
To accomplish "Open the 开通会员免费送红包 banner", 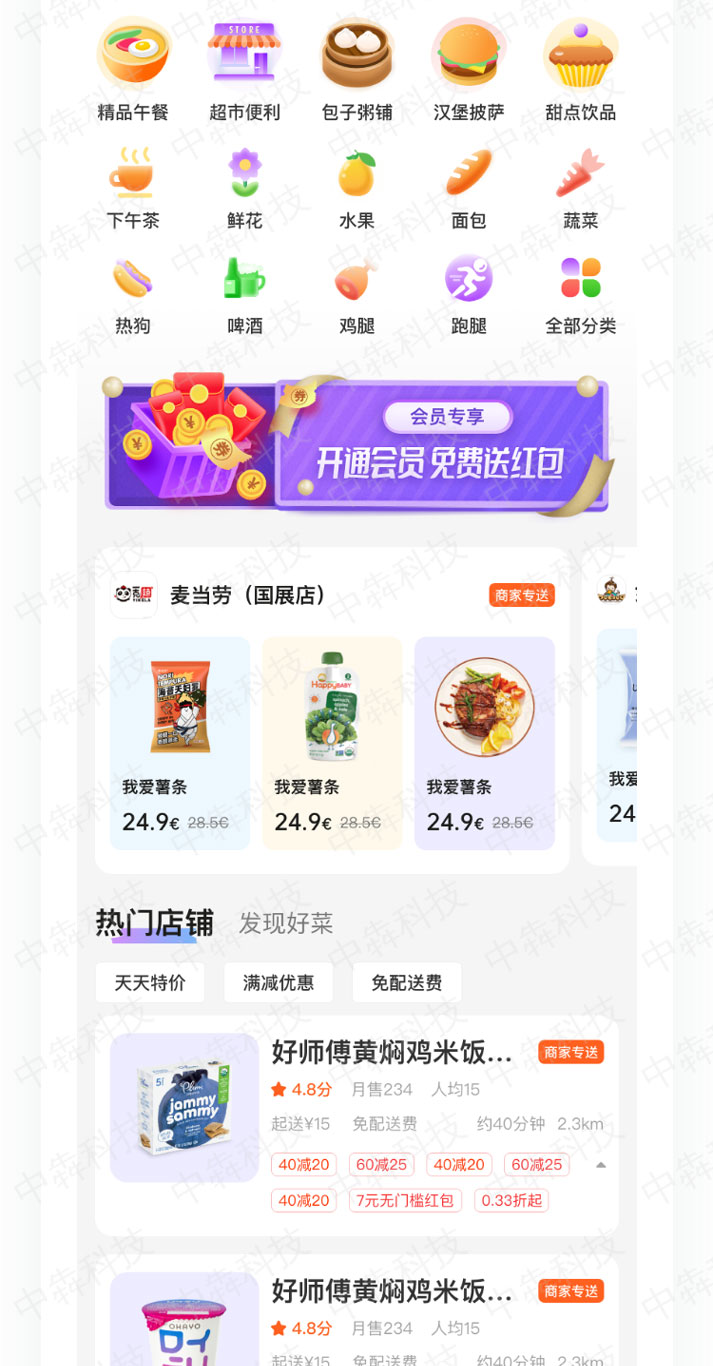I will (357, 445).
